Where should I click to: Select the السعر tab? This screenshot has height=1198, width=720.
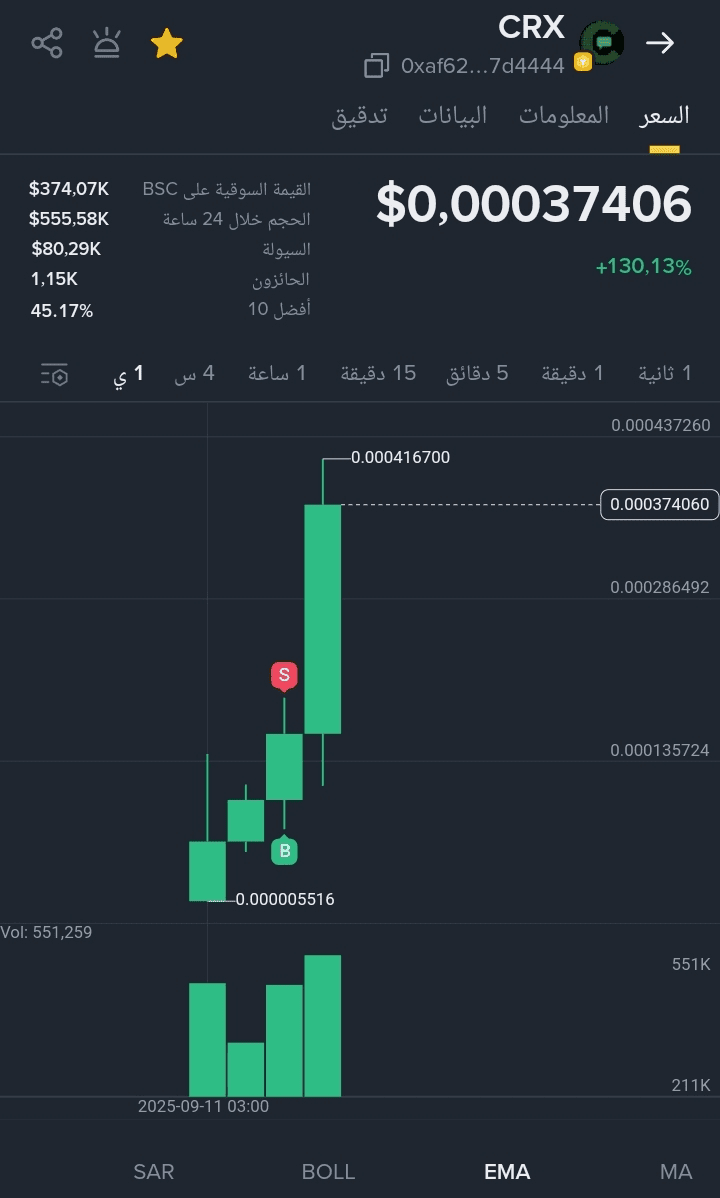(664, 115)
